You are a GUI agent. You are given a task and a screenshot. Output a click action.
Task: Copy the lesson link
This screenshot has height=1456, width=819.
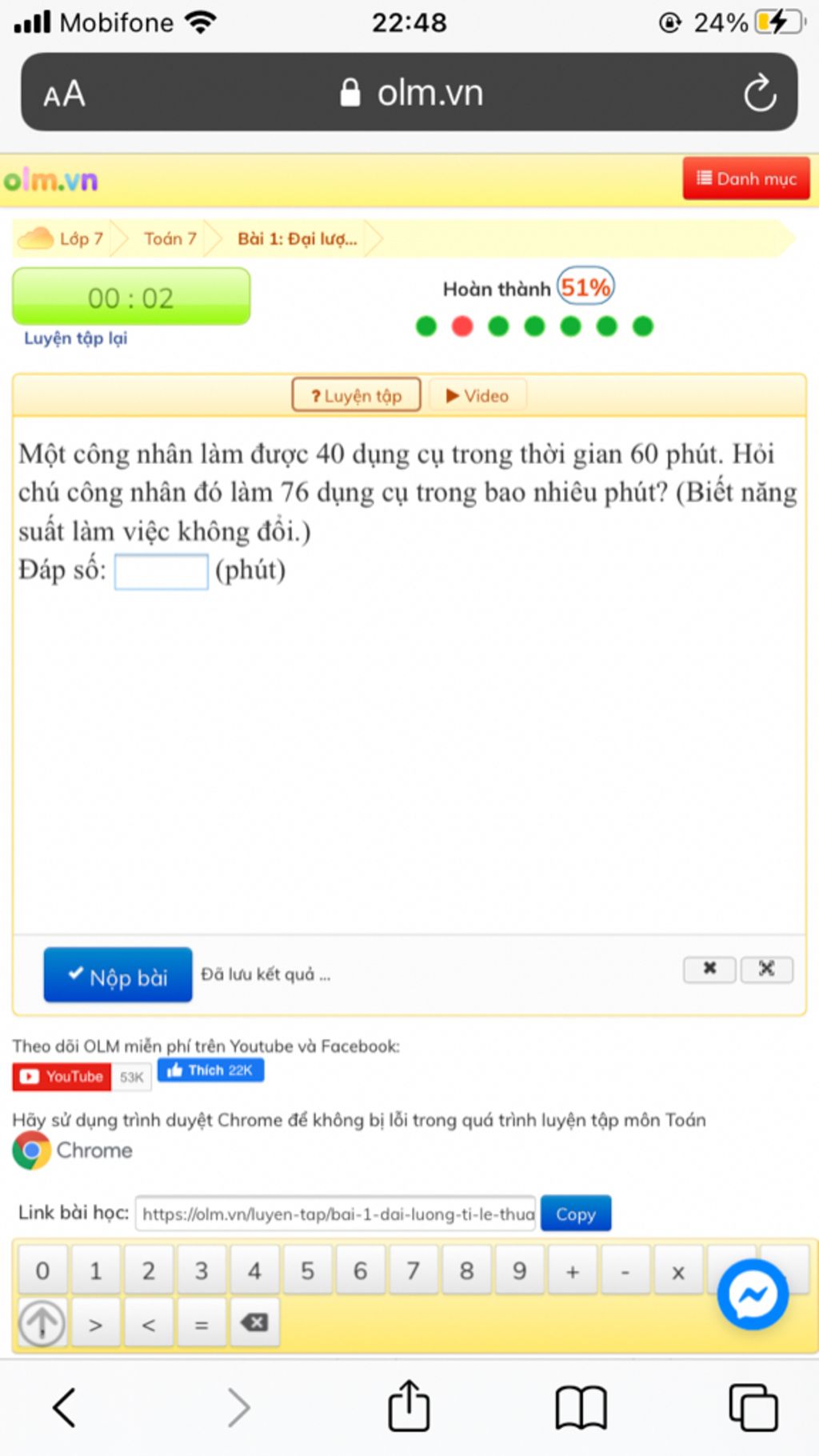click(575, 1214)
